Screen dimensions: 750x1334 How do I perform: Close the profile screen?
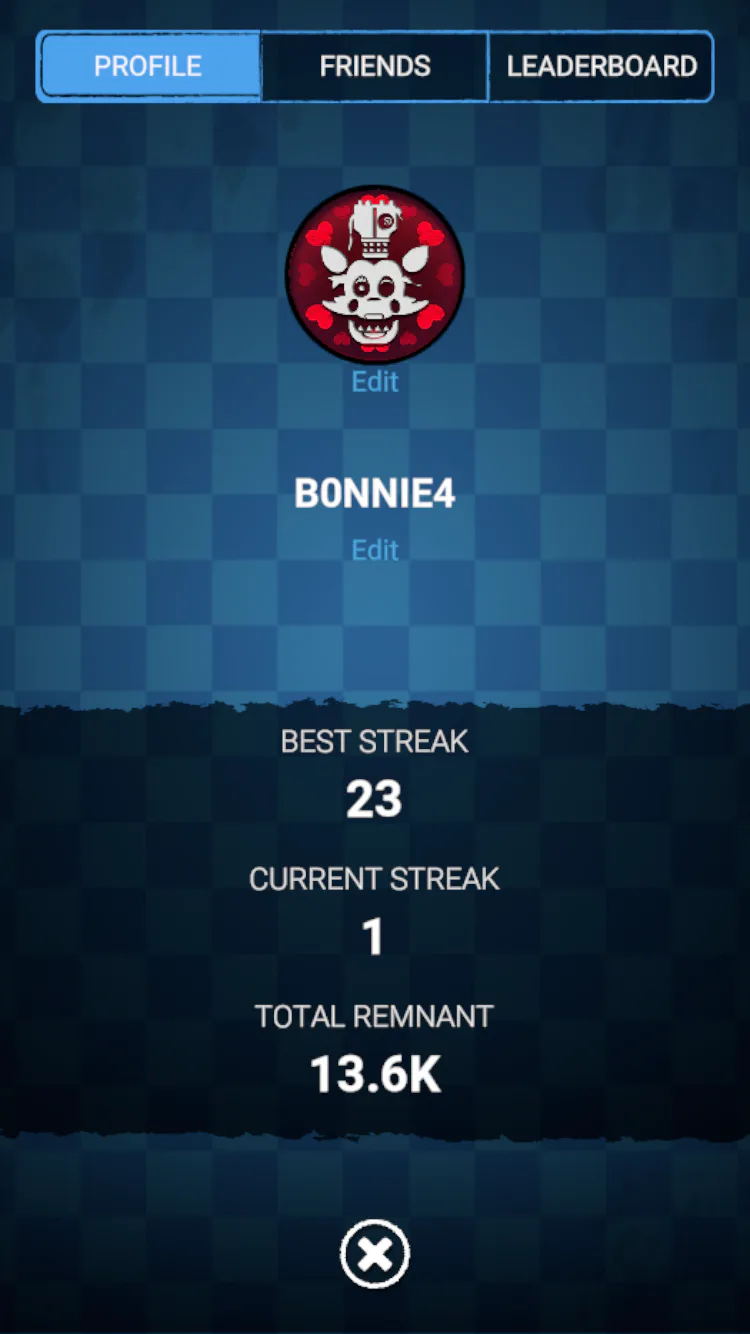point(375,1254)
